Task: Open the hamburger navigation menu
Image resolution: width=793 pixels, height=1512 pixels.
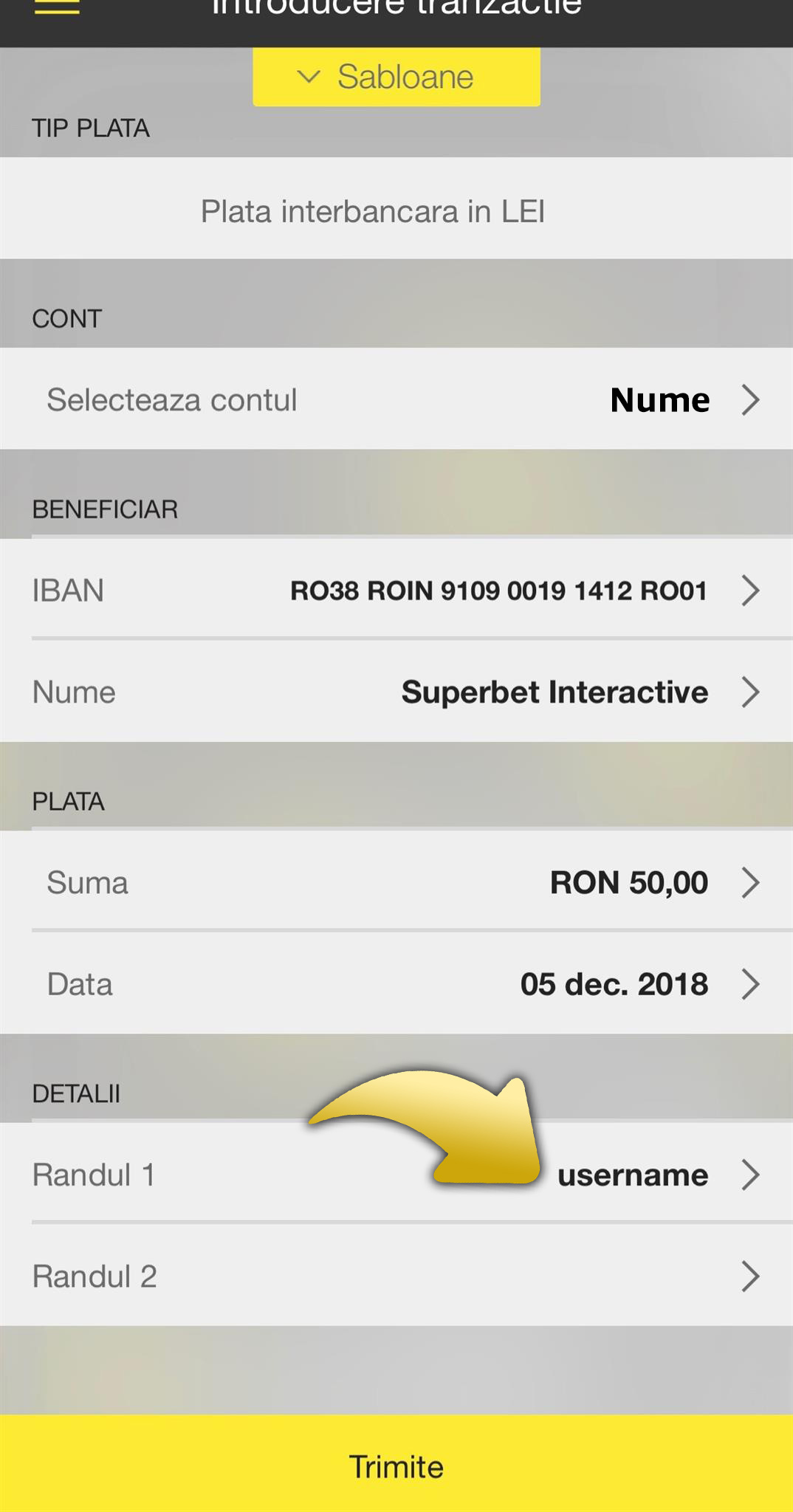Action: coord(55,7)
